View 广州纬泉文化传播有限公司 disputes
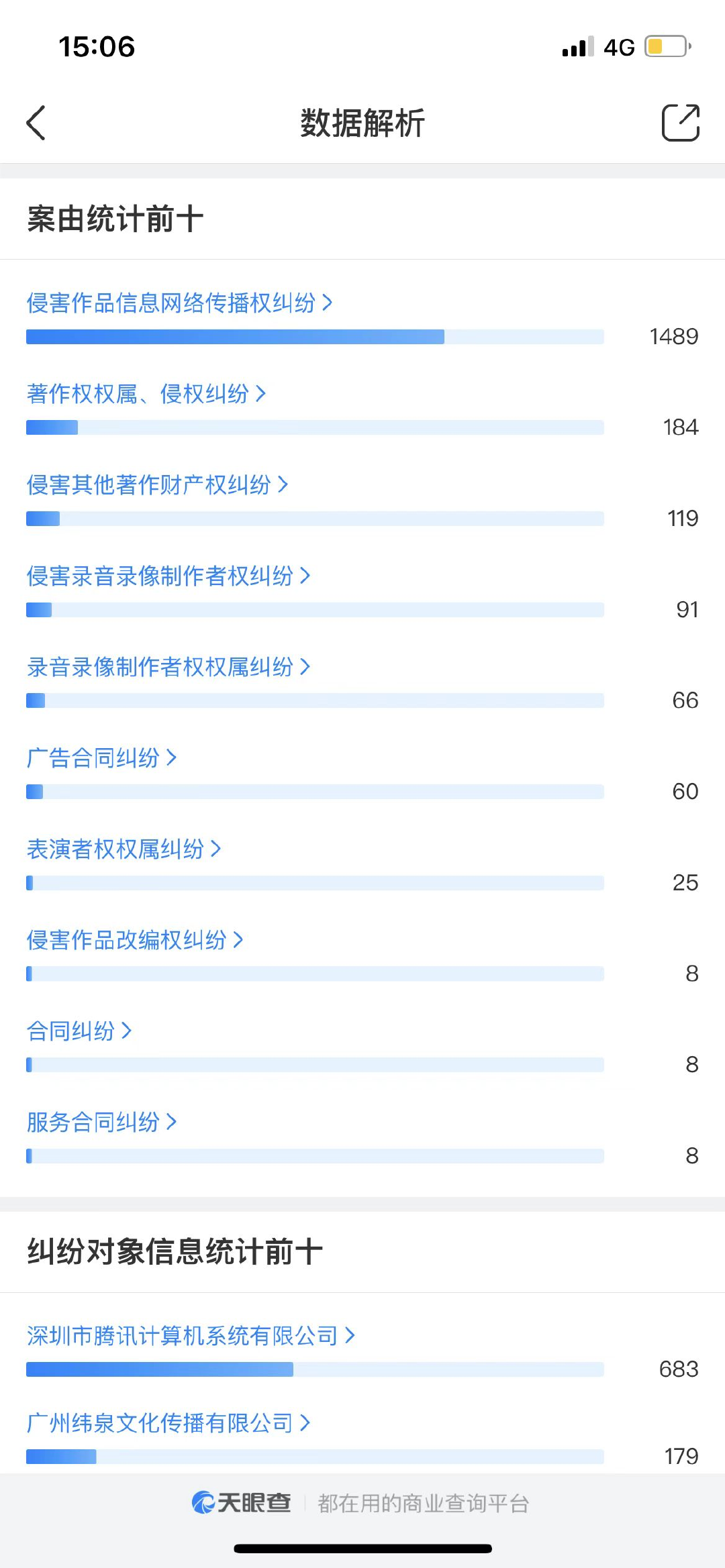 (168, 1422)
